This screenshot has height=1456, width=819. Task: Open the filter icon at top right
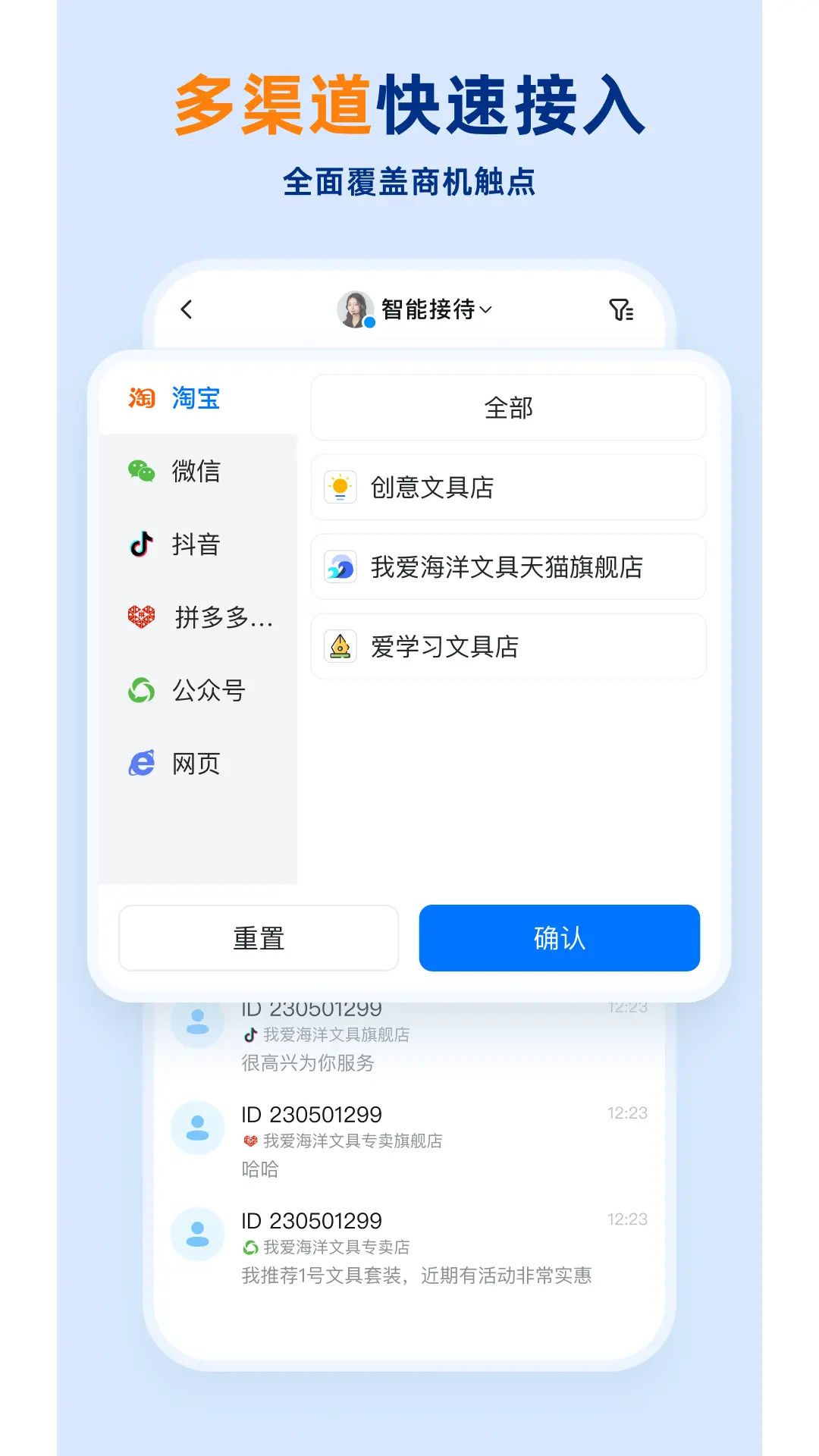click(x=623, y=309)
